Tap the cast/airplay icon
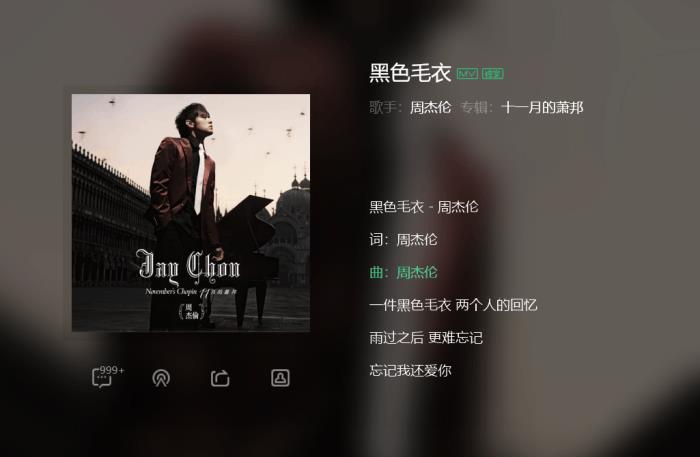Viewport: 700px width, 457px height. coord(160,378)
